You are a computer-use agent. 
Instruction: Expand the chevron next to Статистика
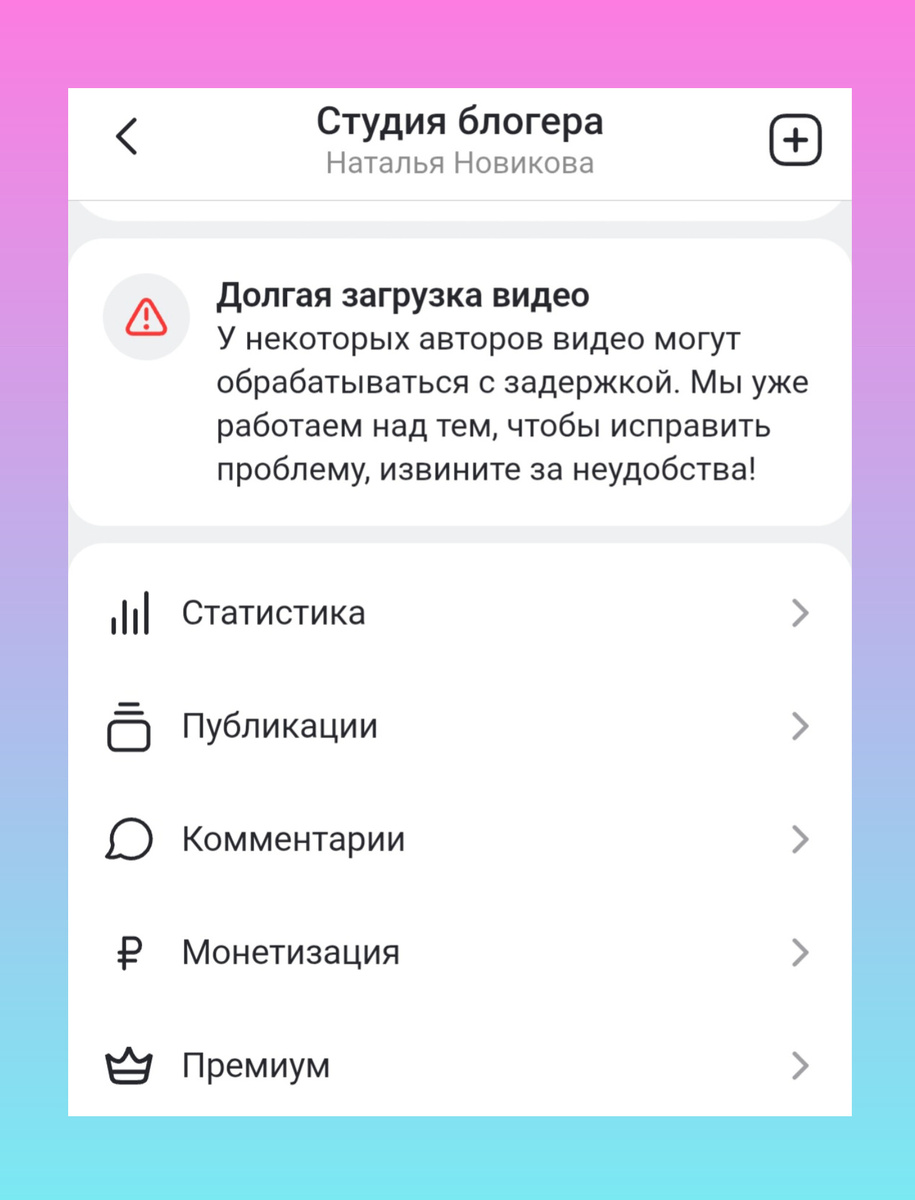click(x=800, y=613)
